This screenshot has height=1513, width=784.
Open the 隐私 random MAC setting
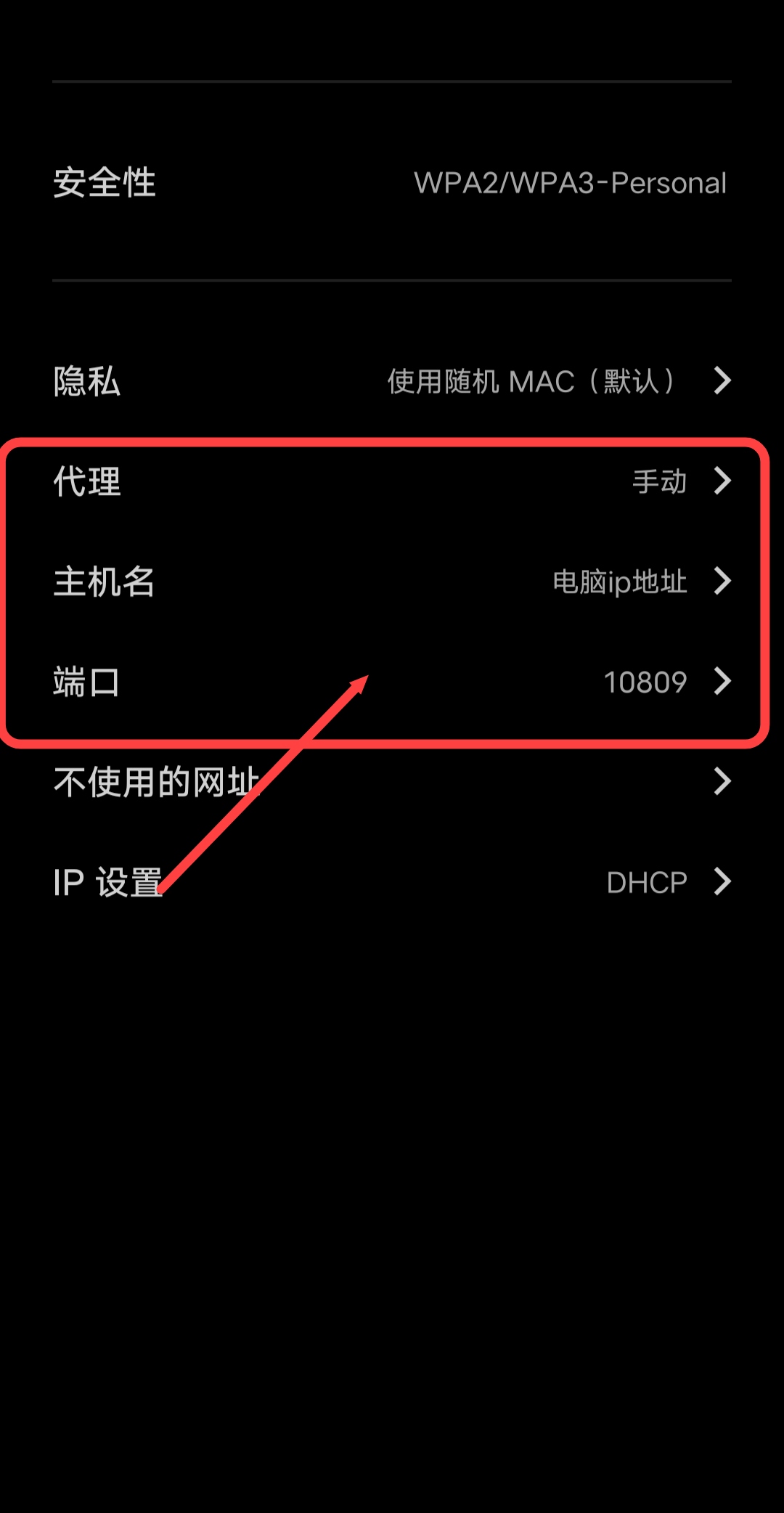pyautogui.click(x=392, y=381)
